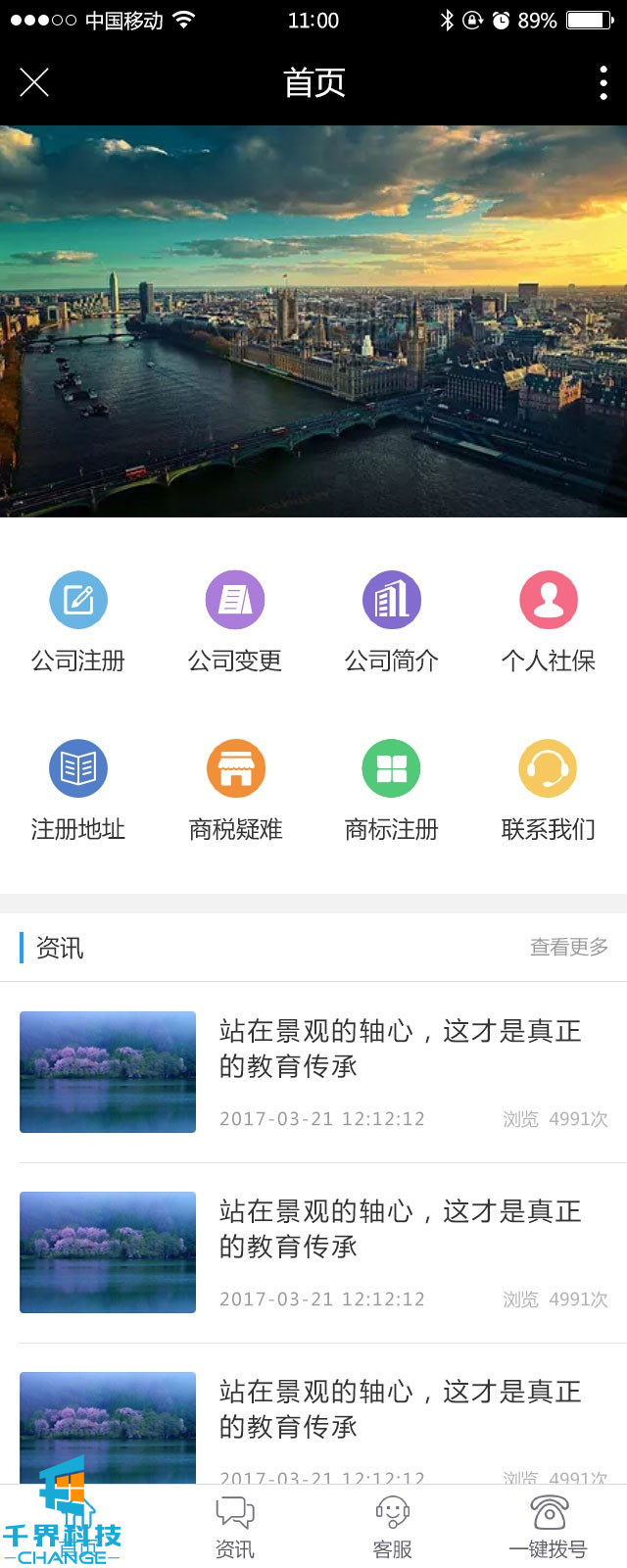Switch to the 客服 bottom tab
The height and width of the screenshot is (1568, 627).
(392, 1527)
